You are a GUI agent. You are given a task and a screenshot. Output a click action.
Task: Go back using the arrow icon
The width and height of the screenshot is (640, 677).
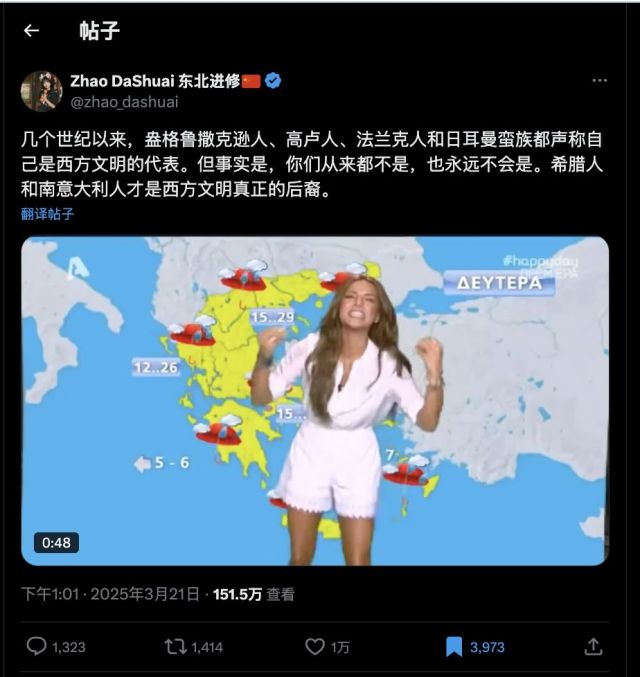point(31,30)
